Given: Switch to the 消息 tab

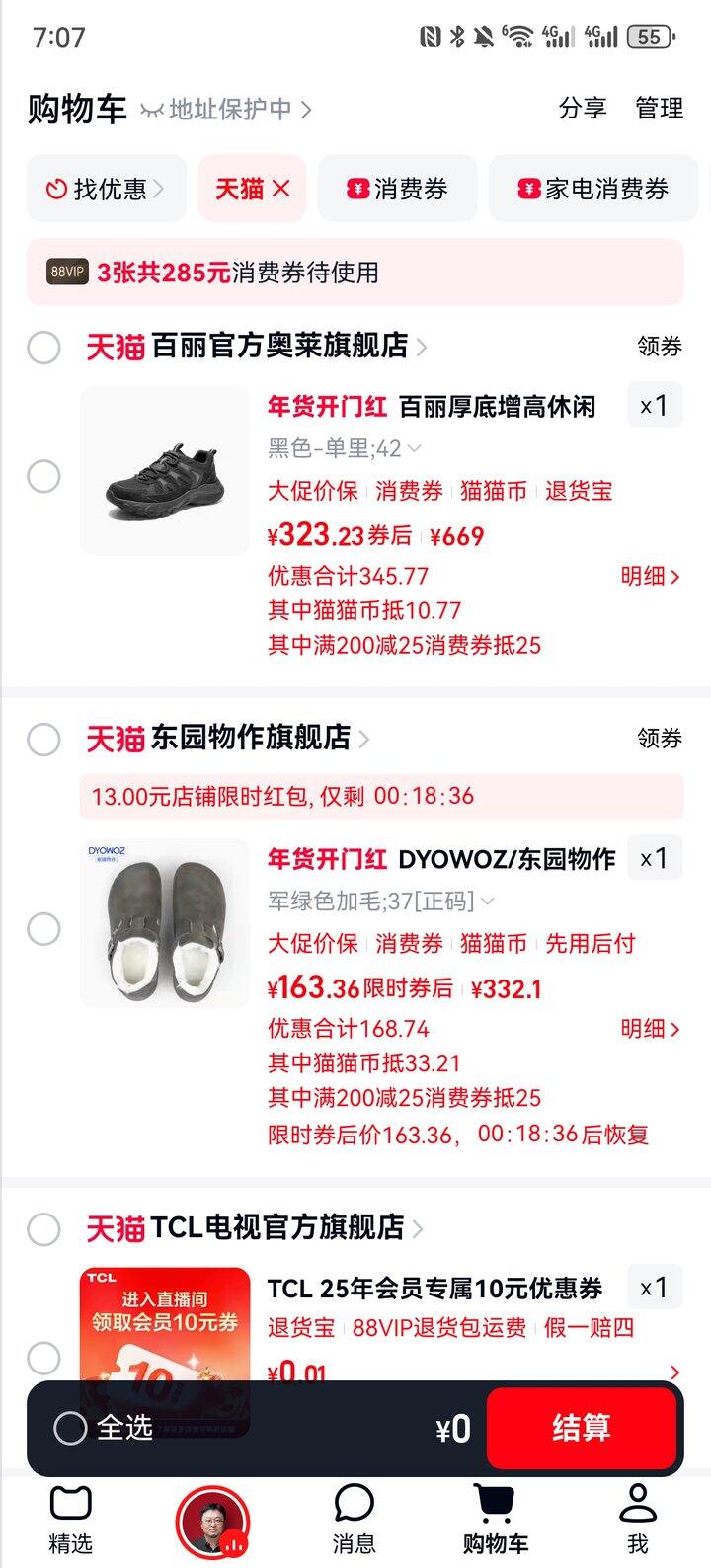Looking at the screenshot, I should pyautogui.click(x=354, y=1519).
